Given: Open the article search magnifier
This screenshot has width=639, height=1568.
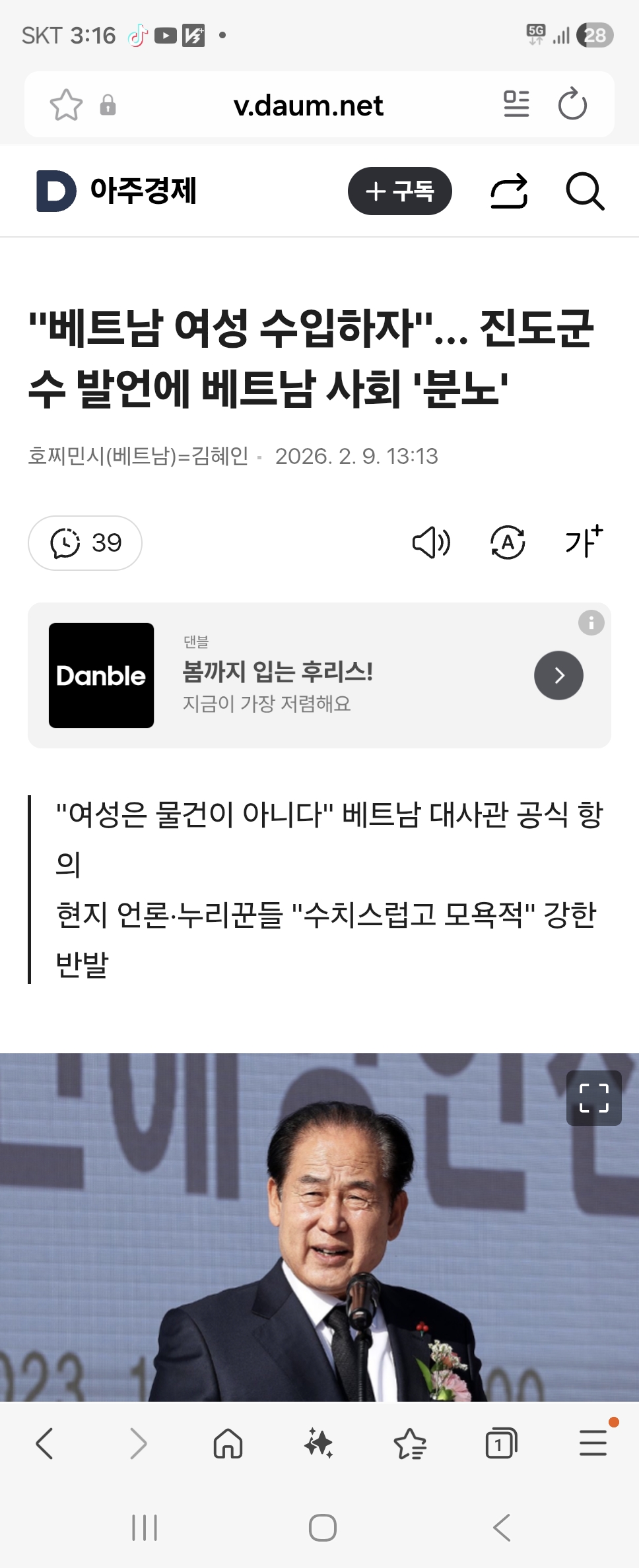Looking at the screenshot, I should 584,191.
